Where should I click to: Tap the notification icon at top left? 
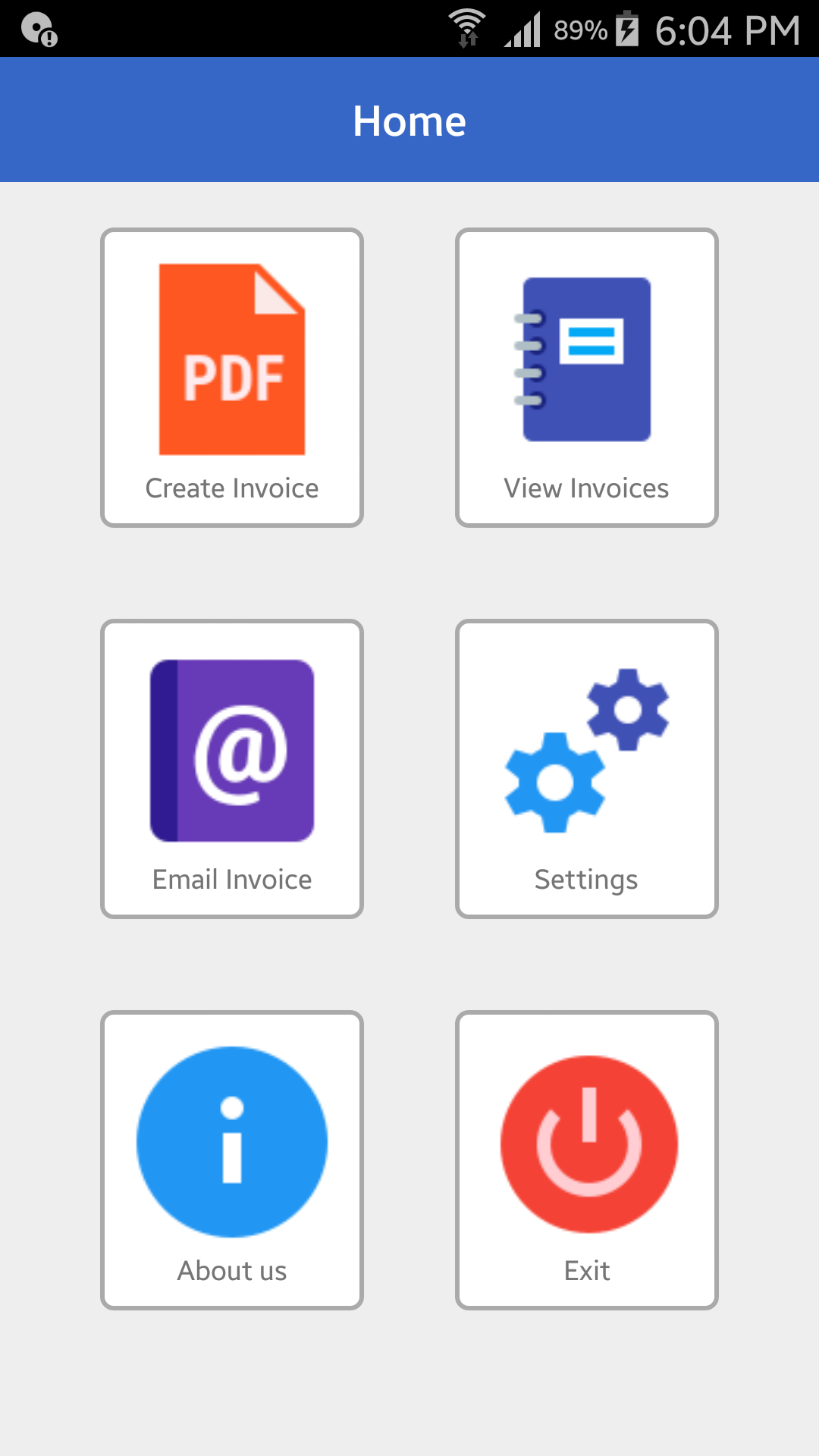[x=39, y=28]
